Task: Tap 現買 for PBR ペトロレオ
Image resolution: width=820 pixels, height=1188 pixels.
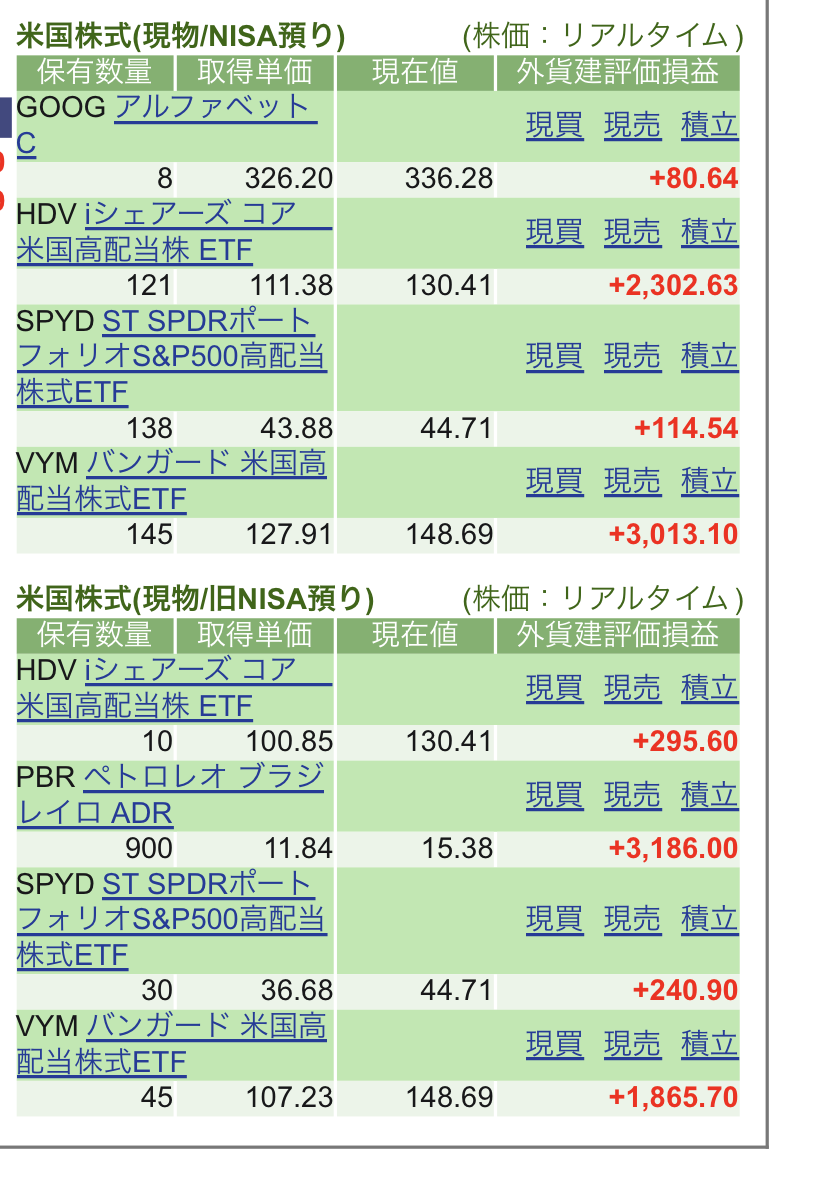Action: (555, 795)
